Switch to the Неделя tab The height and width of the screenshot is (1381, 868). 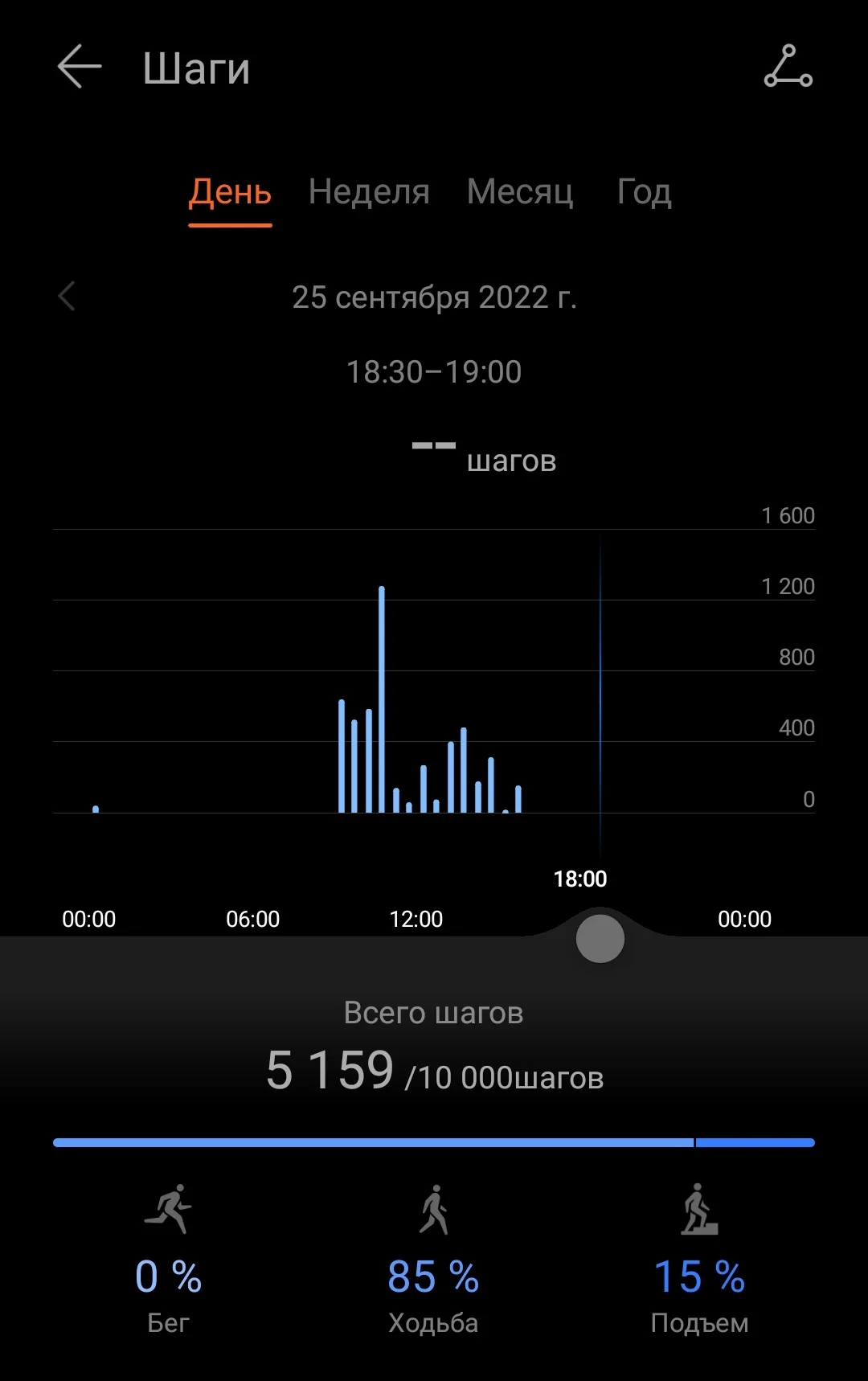369,192
